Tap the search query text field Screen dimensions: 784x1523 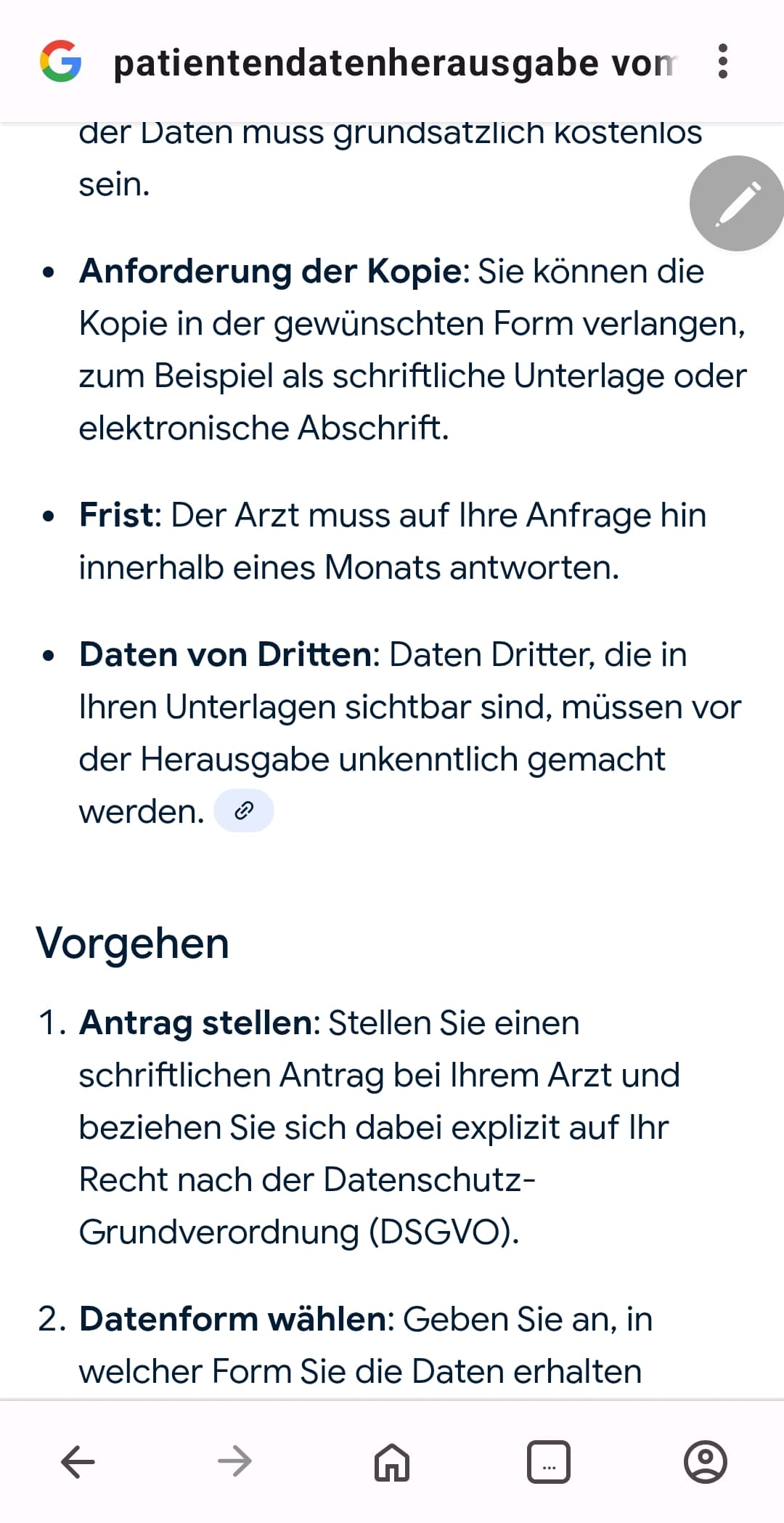coord(396,63)
